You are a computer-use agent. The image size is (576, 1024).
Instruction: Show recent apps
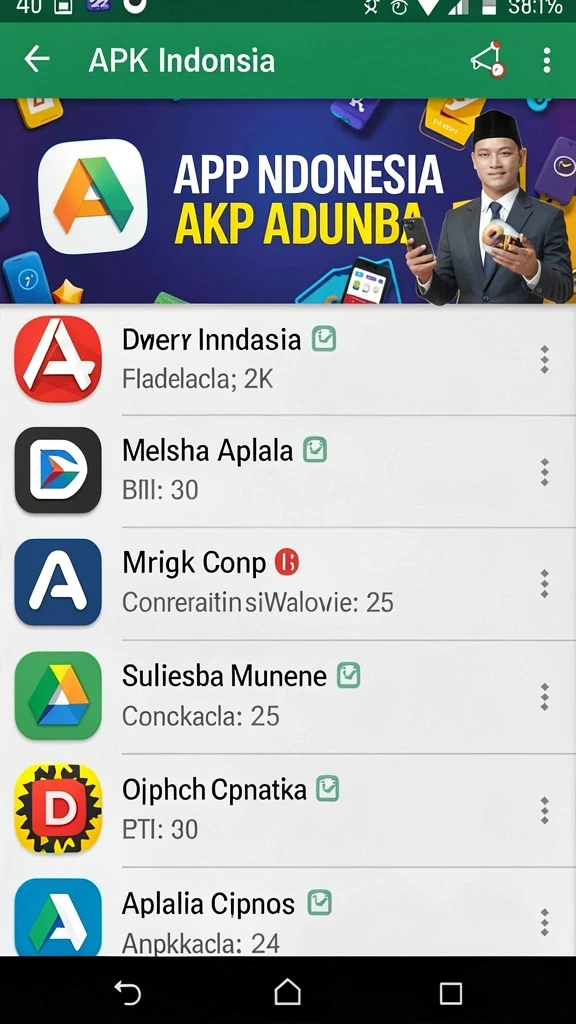click(x=451, y=993)
